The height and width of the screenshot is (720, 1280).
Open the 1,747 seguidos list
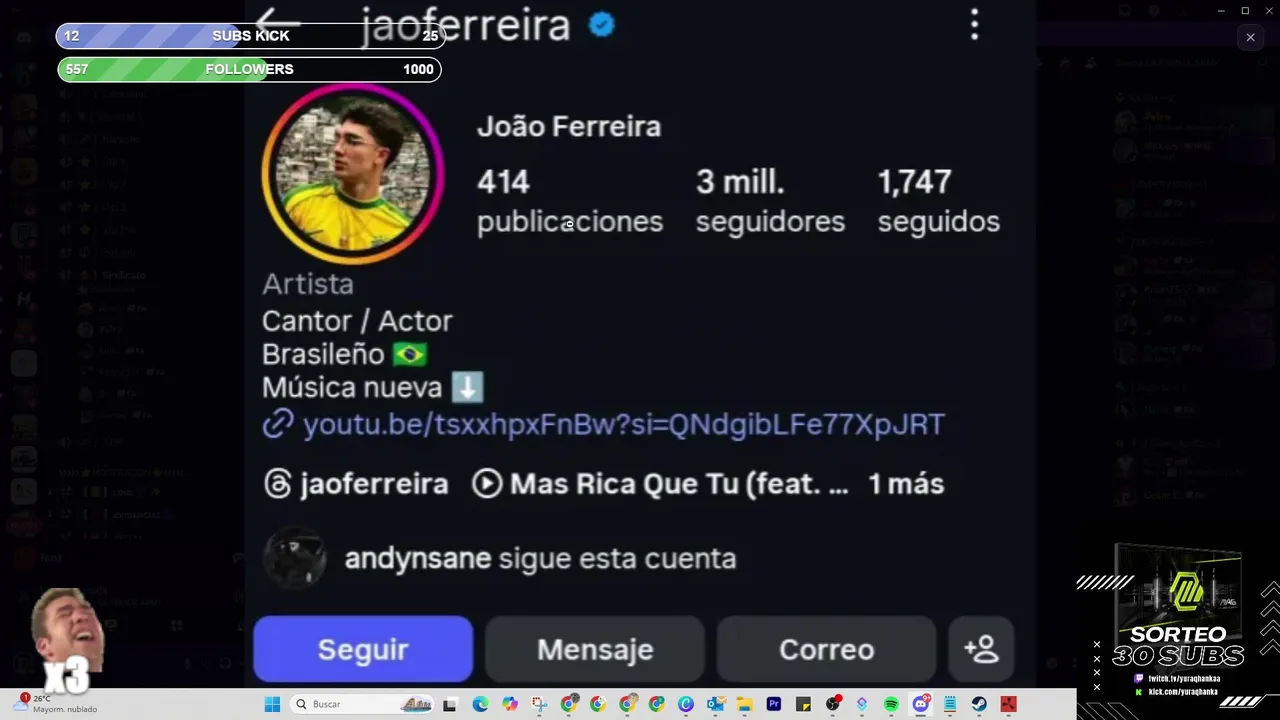(938, 201)
